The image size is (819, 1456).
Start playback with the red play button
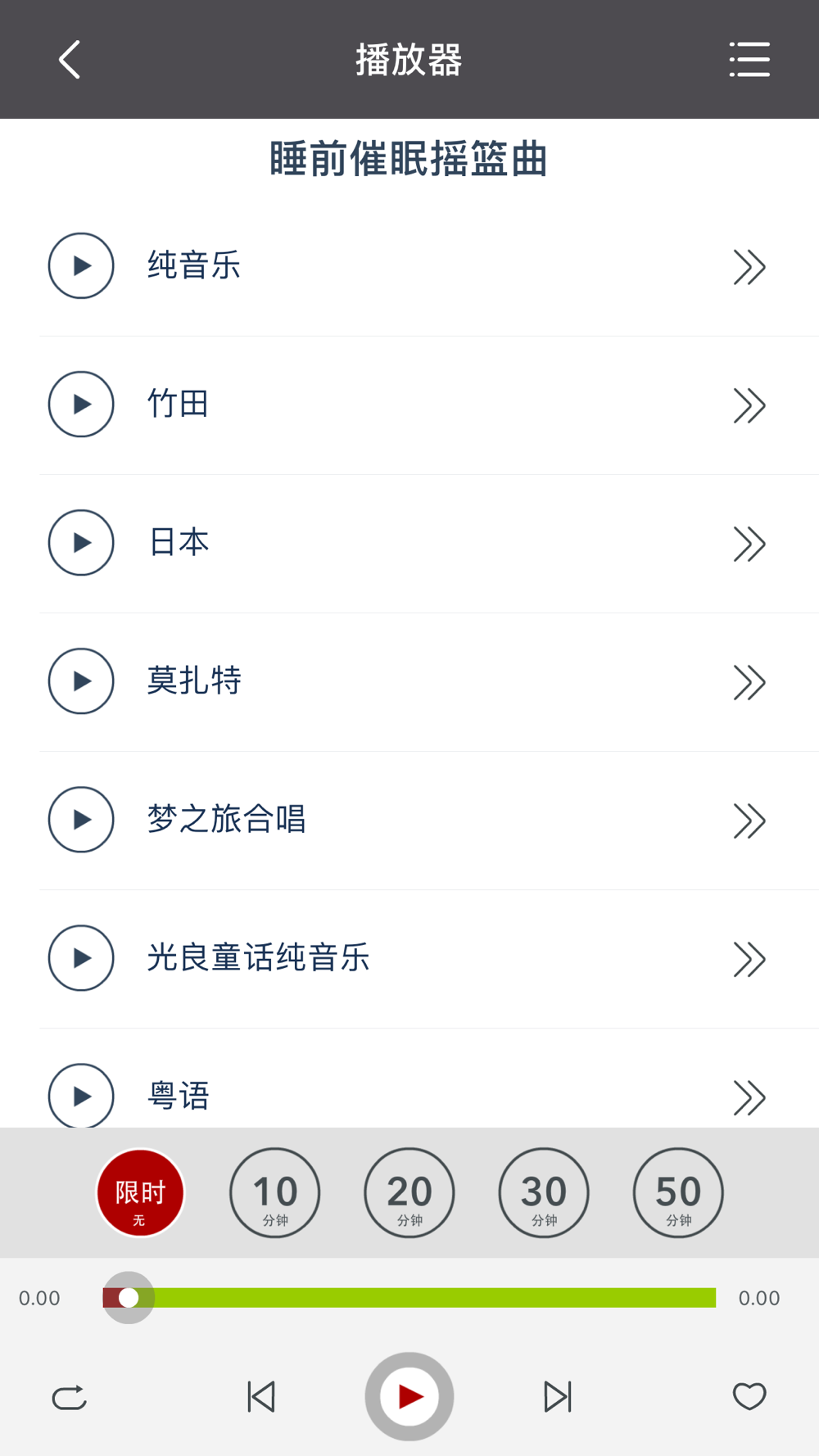click(x=409, y=1396)
